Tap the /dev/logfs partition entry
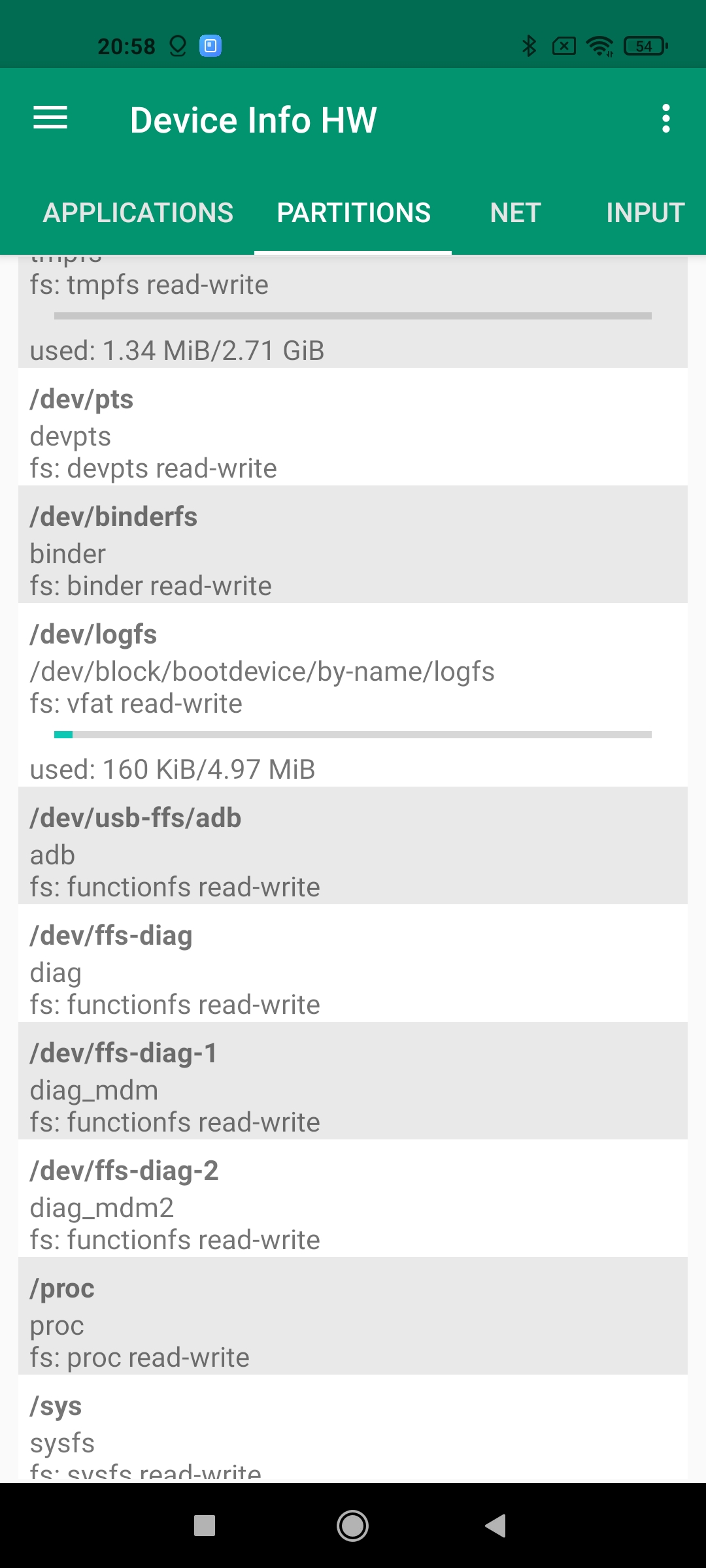Viewport: 706px width, 1568px height. point(353,694)
